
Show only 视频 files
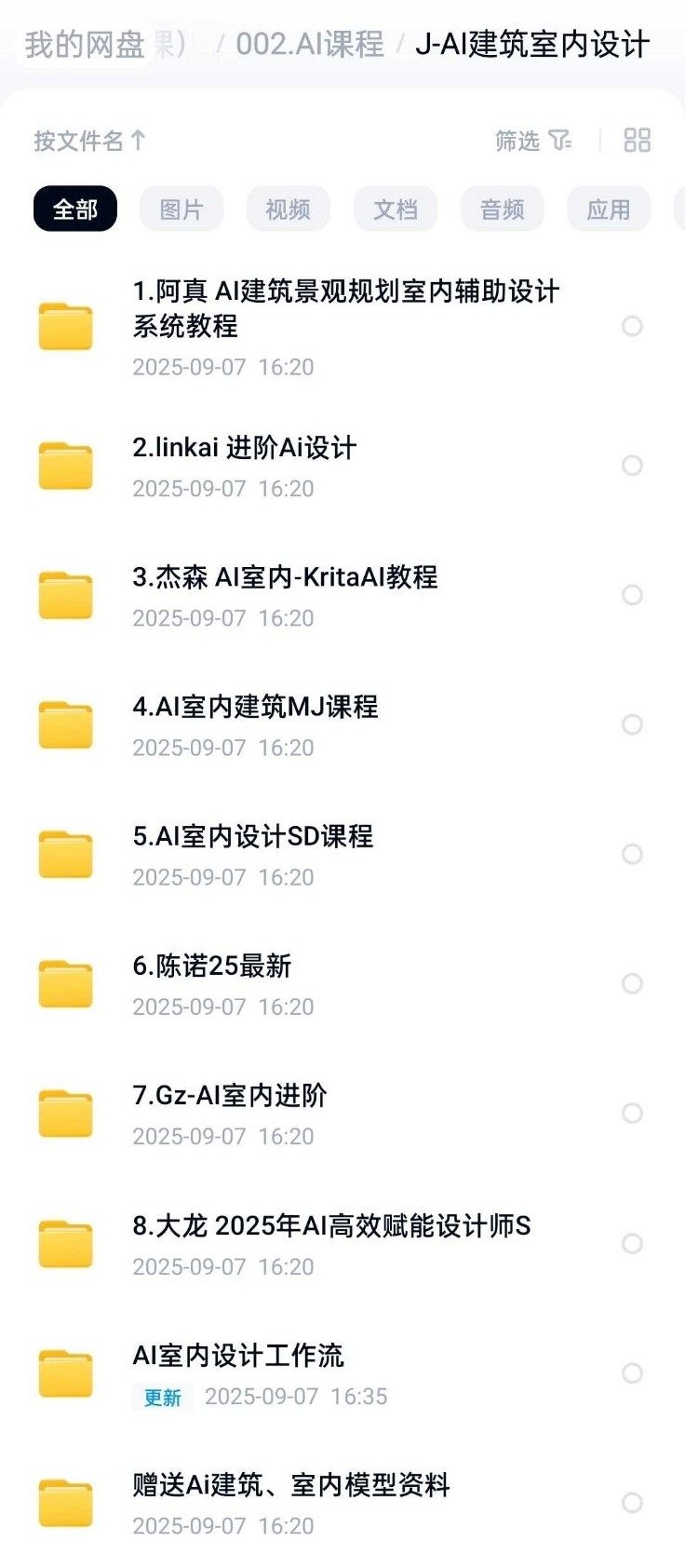[288, 210]
